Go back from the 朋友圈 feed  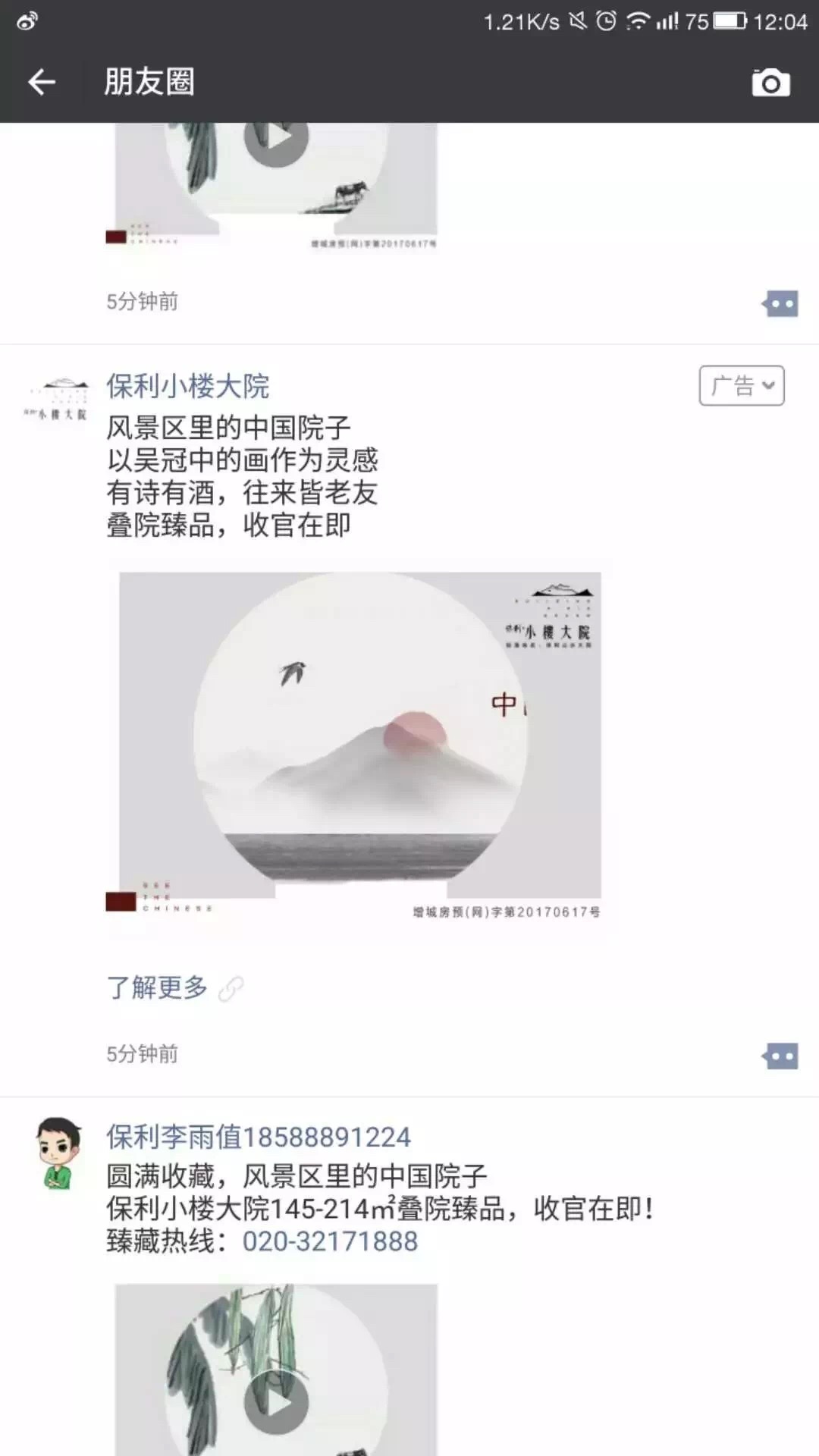click(42, 82)
